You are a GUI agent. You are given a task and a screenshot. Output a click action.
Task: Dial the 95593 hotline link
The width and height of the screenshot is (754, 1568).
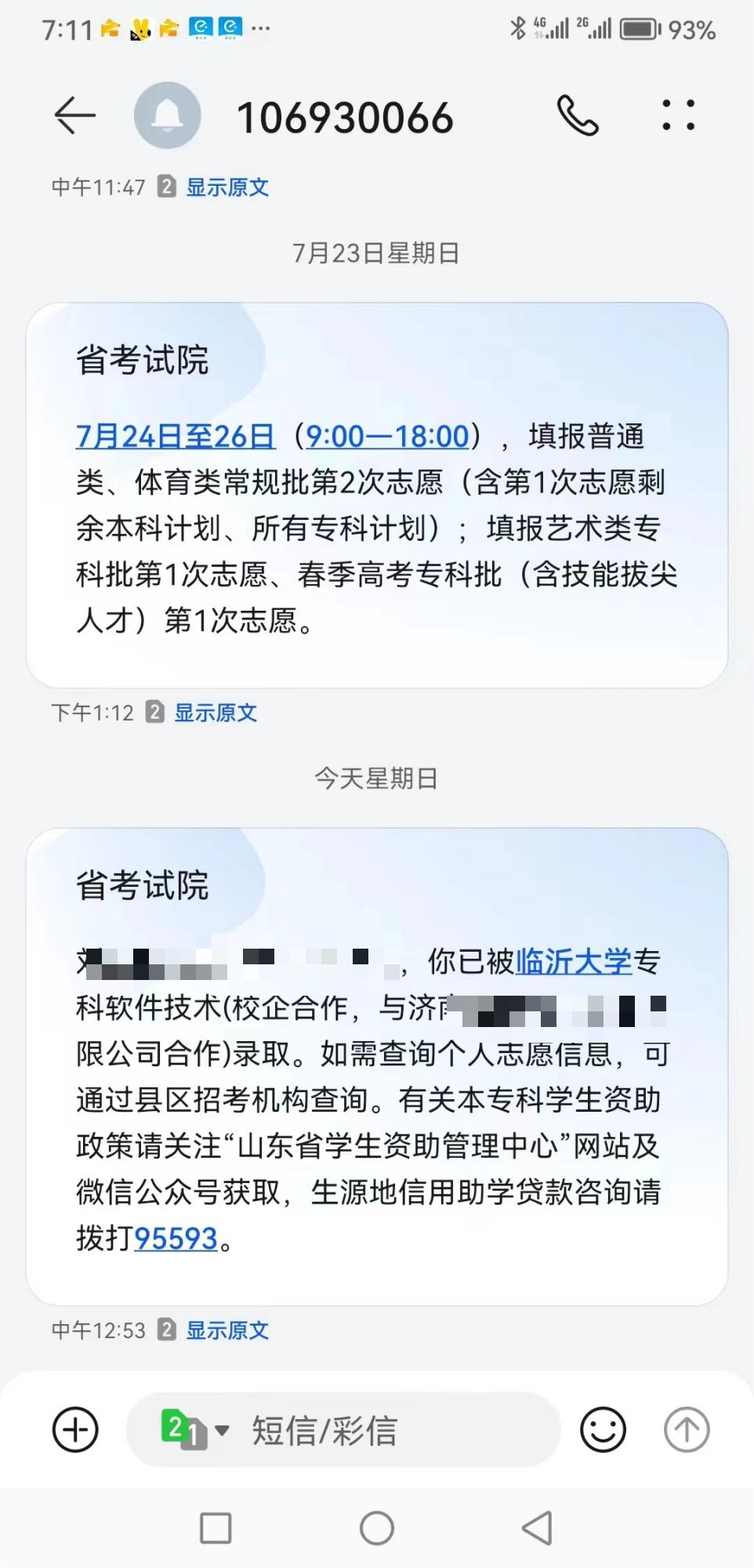pos(176,1239)
